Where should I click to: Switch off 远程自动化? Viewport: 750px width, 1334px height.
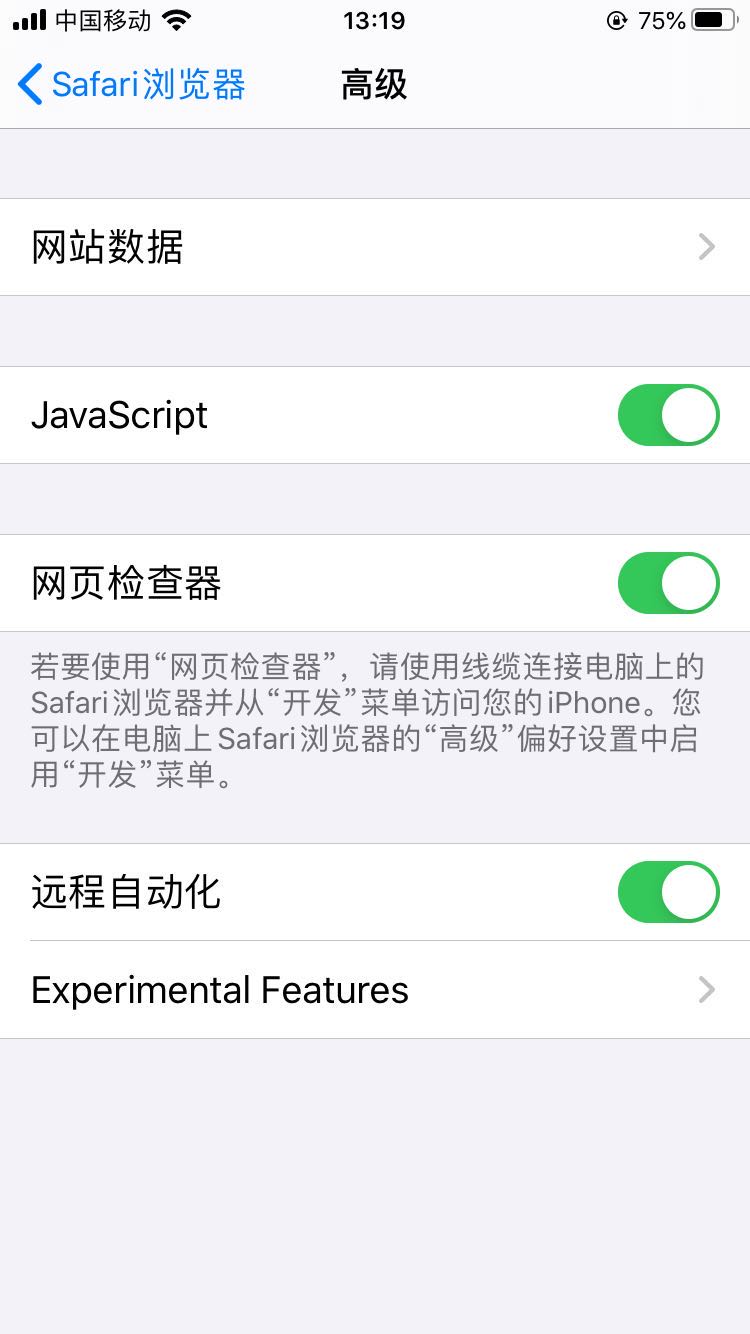[668, 892]
